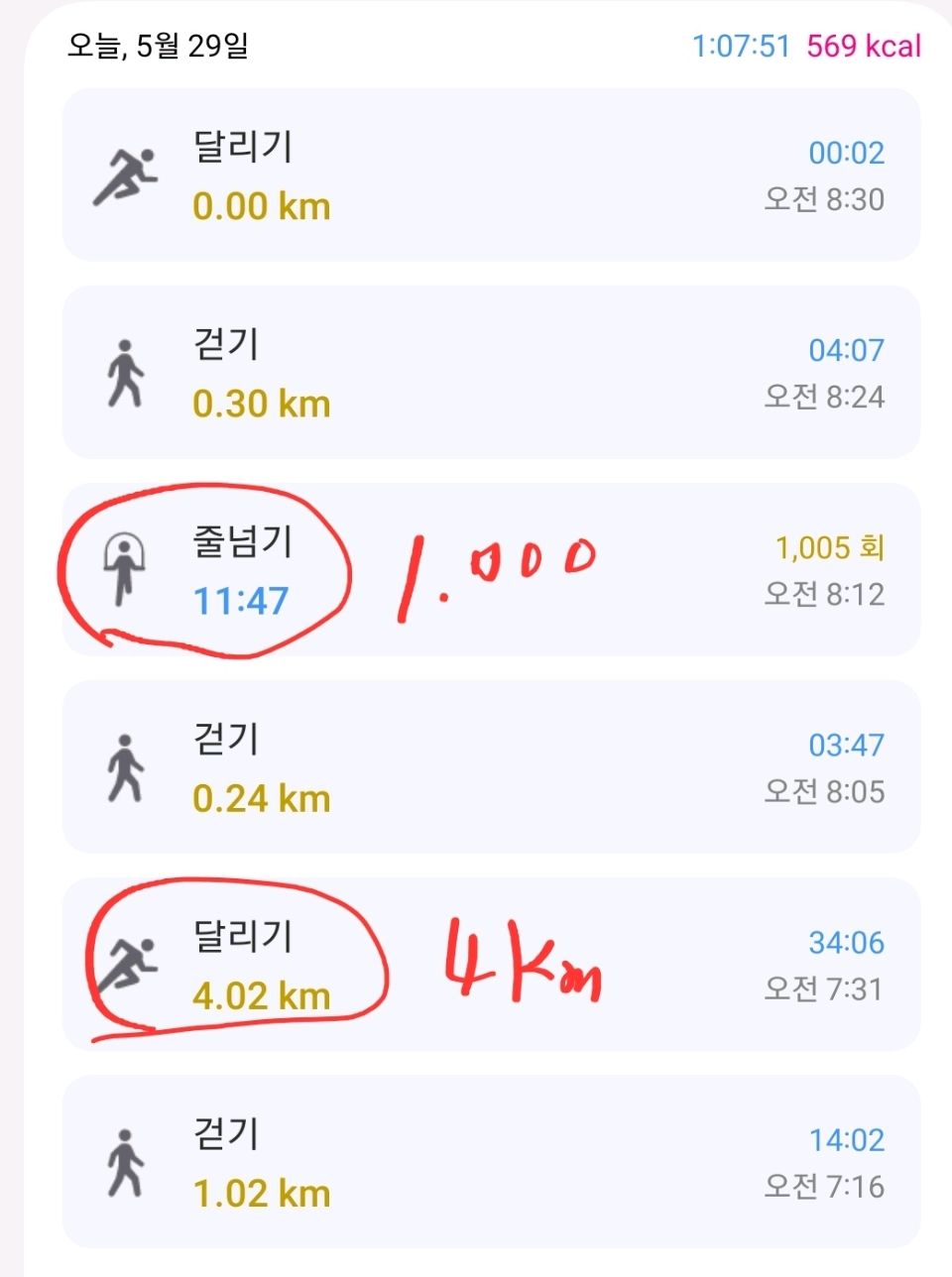
Task: Open the running entry from 오전 8:30
Action: (x=491, y=175)
